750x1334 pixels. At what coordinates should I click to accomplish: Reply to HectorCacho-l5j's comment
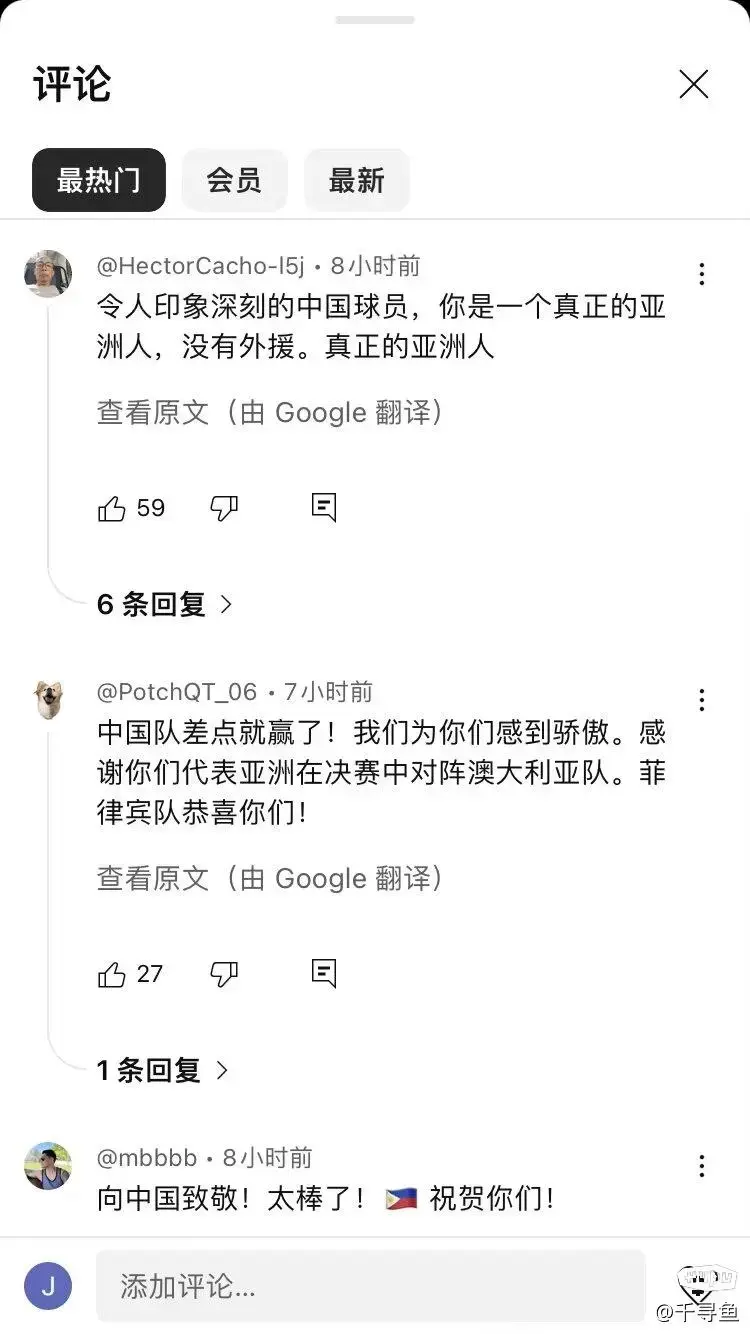point(324,508)
